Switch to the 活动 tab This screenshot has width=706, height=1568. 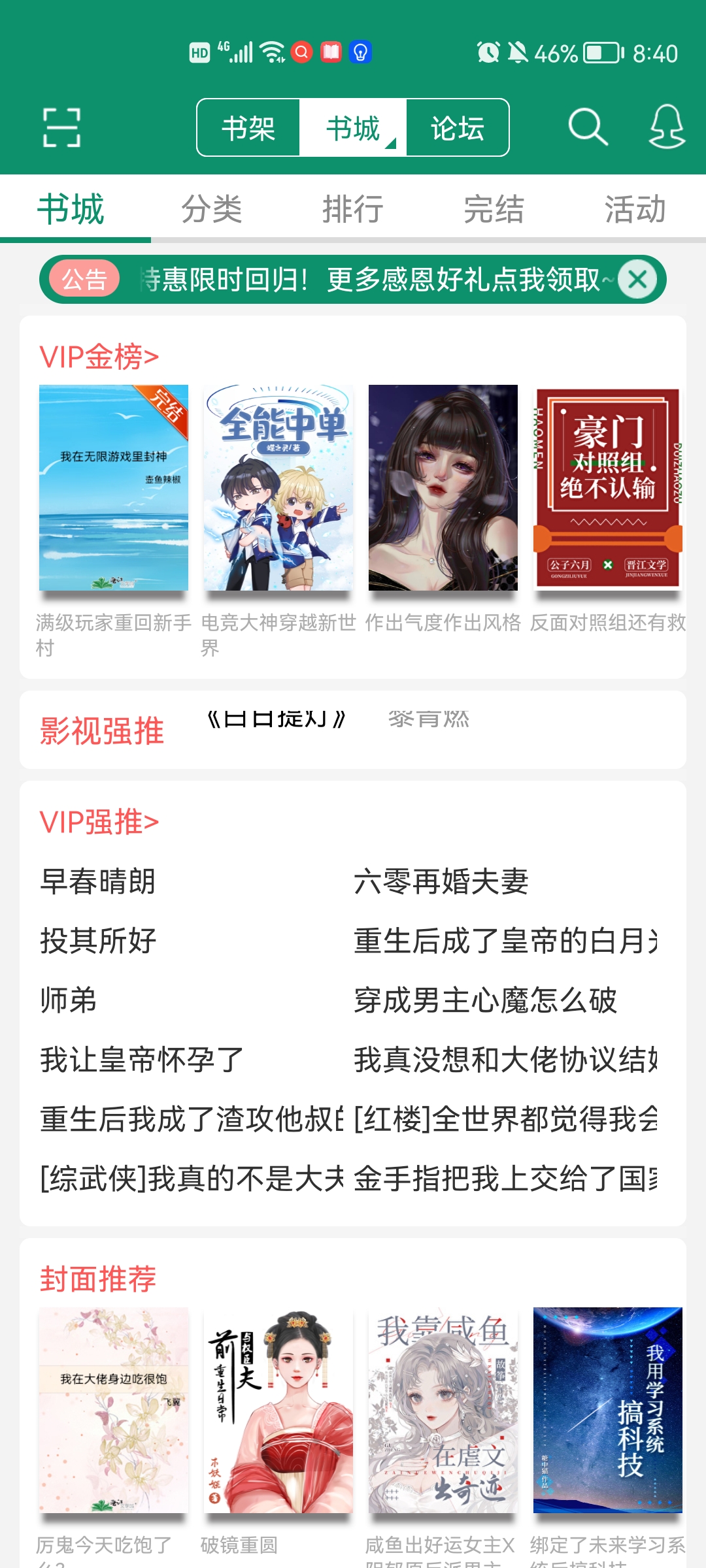635,209
